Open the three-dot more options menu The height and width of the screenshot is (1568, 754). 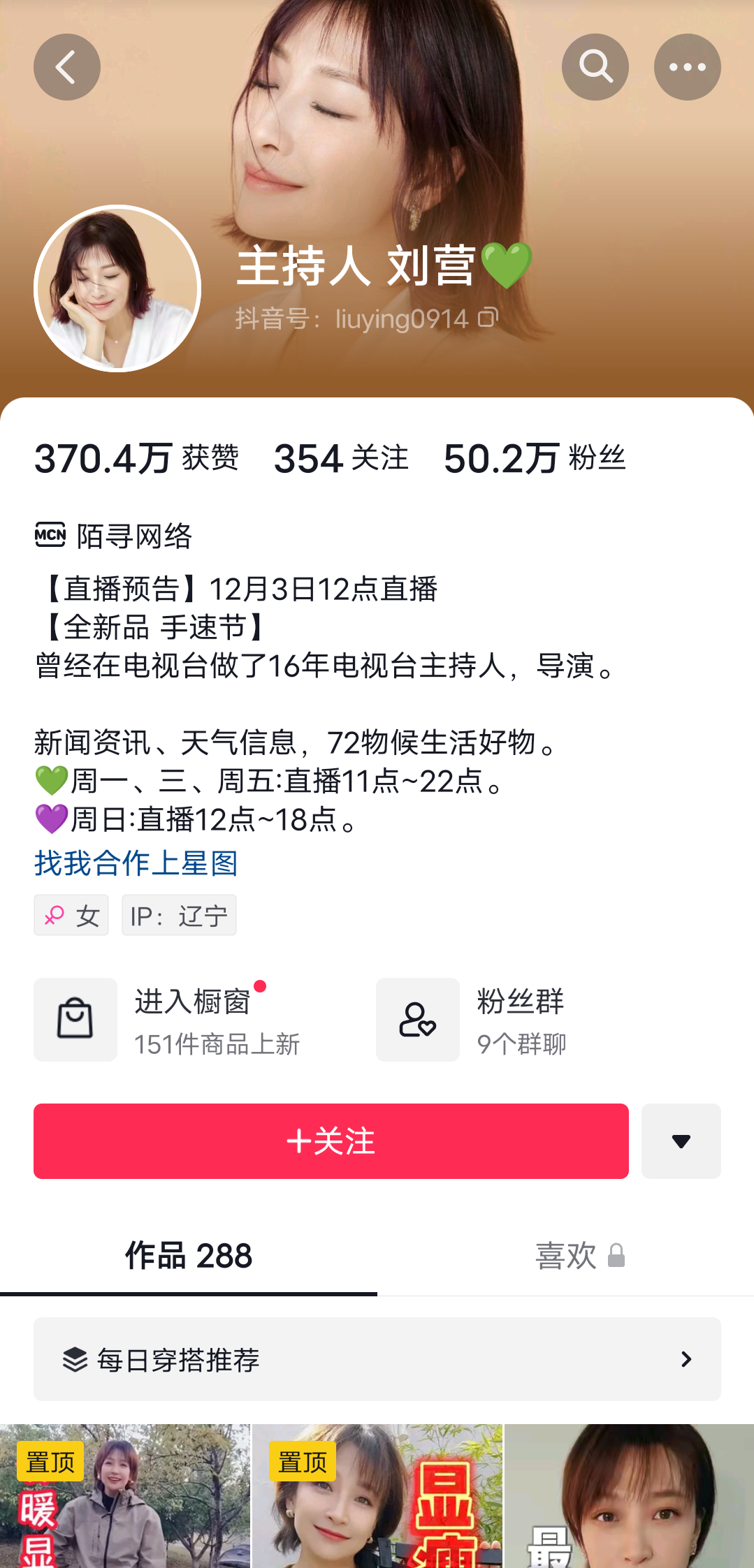pos(687,67)
